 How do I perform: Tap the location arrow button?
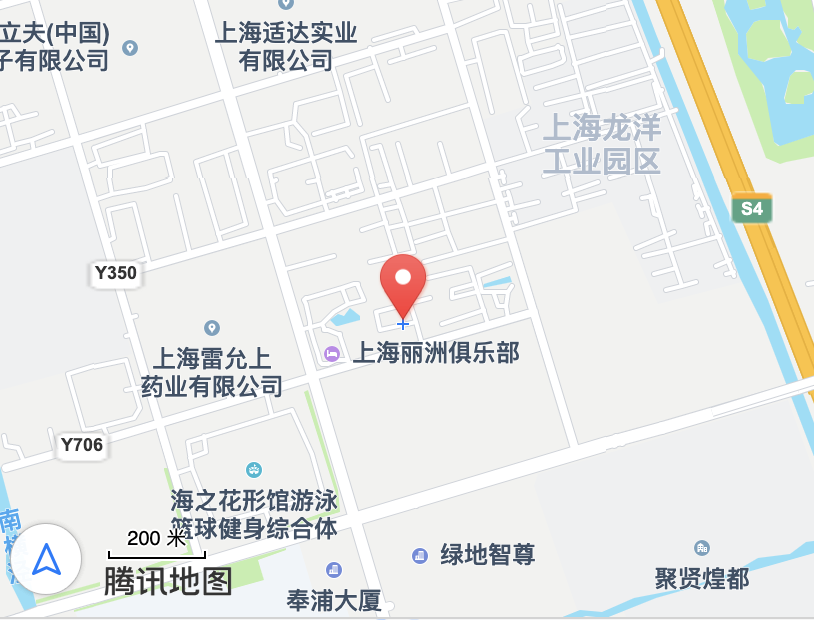pyautogui.click(x=46, y=561)
